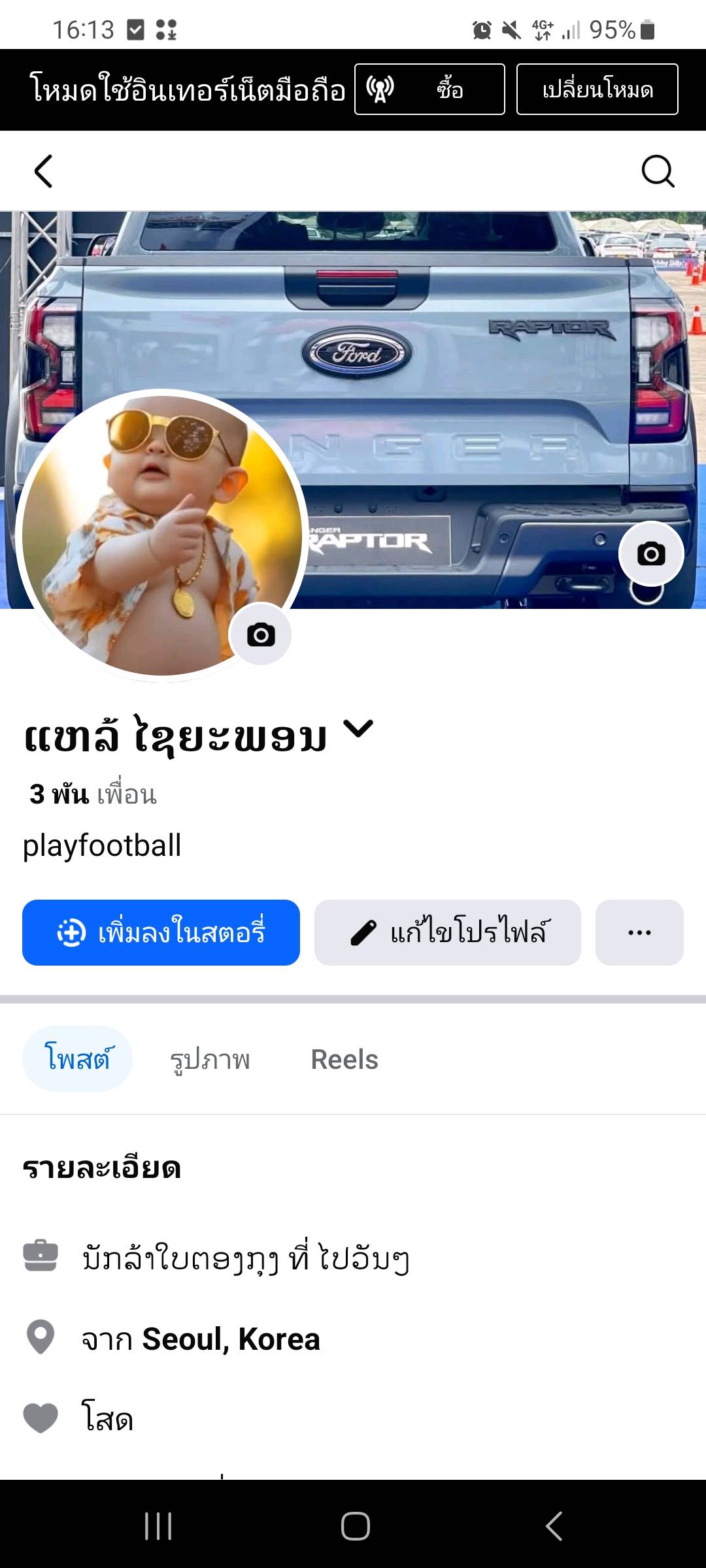Expand the profile name dropdown chevron
The image size is (706, 1568).
(x=358, y=728)
